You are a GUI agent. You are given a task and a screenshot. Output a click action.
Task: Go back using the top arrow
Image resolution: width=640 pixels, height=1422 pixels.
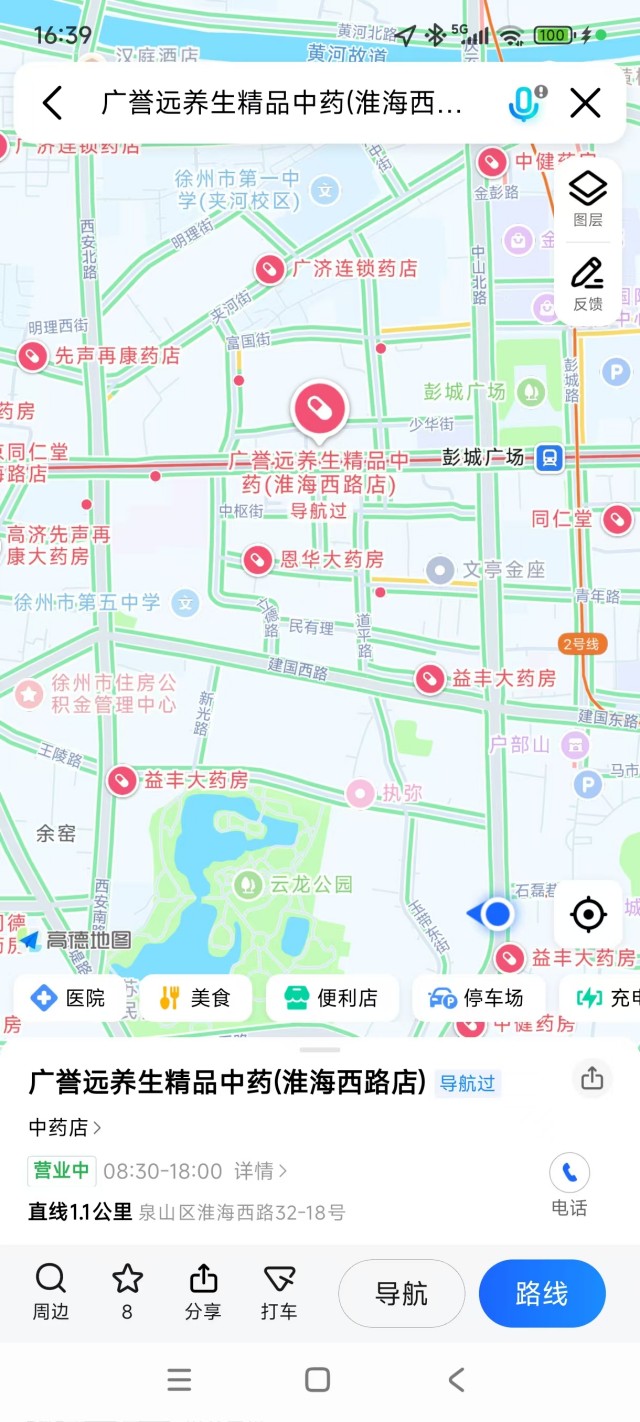(52, 103)
